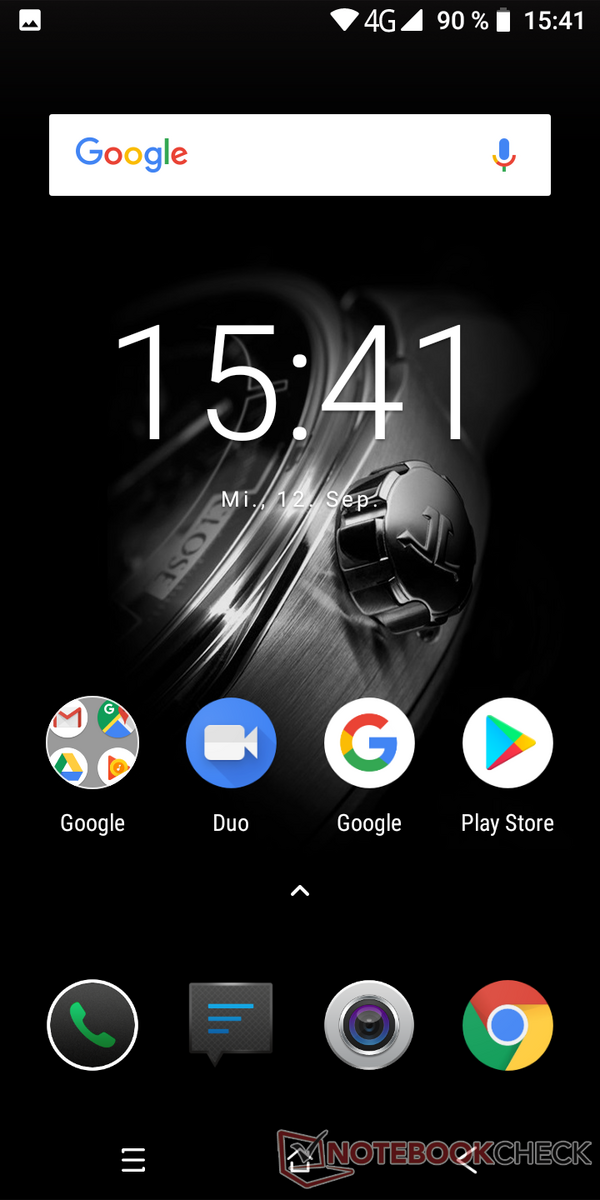This screenshot has width=600, height=1200.
Task: Open the Chrome browser
Action: pyautogui.click(x=507, y=1025)
